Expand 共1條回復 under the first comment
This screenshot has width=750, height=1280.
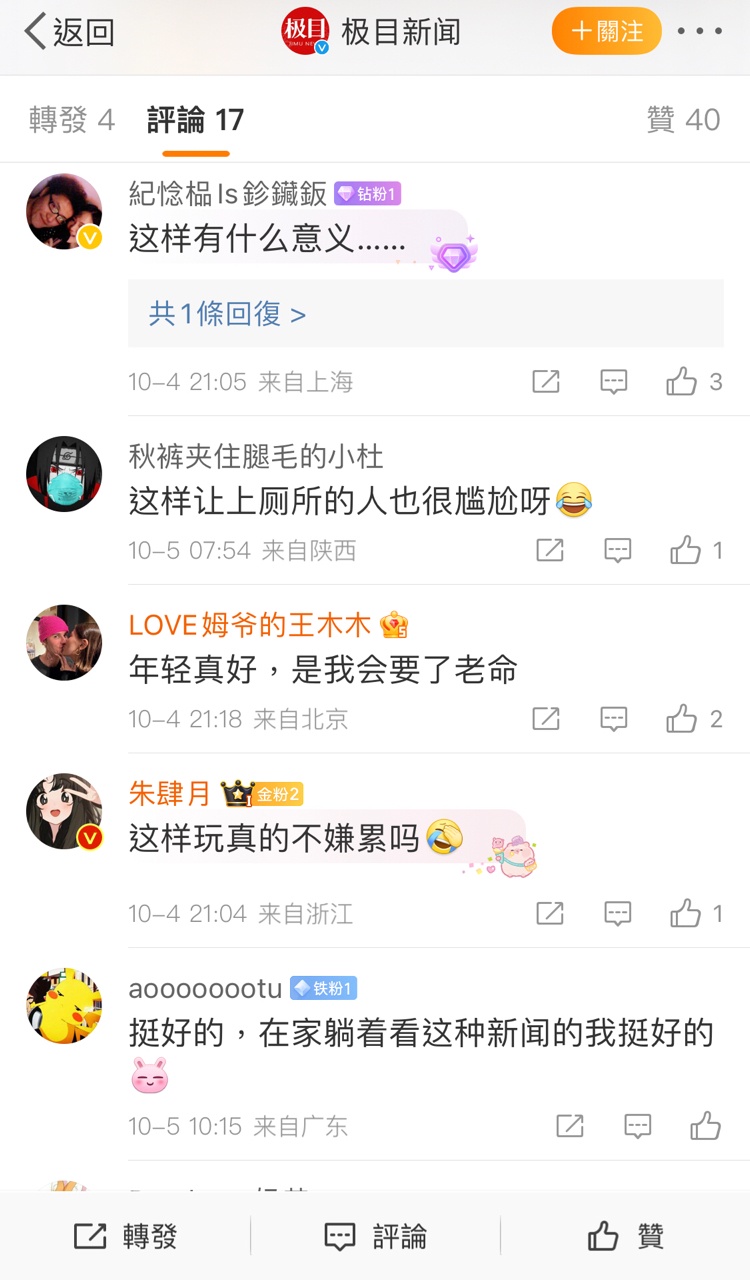(x=228, y=314)
